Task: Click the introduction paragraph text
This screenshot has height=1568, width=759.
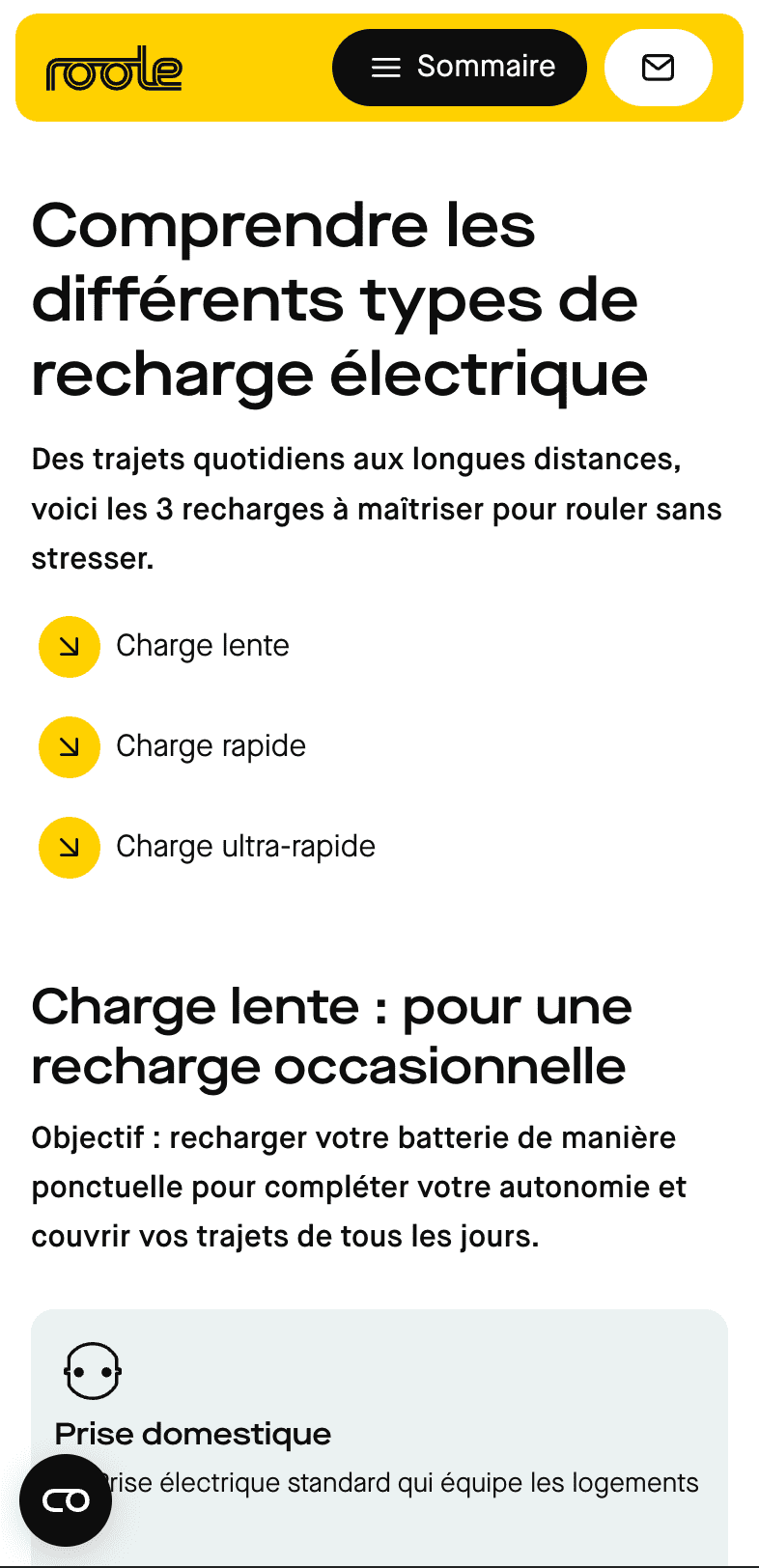Action: (x=377, y=508)
